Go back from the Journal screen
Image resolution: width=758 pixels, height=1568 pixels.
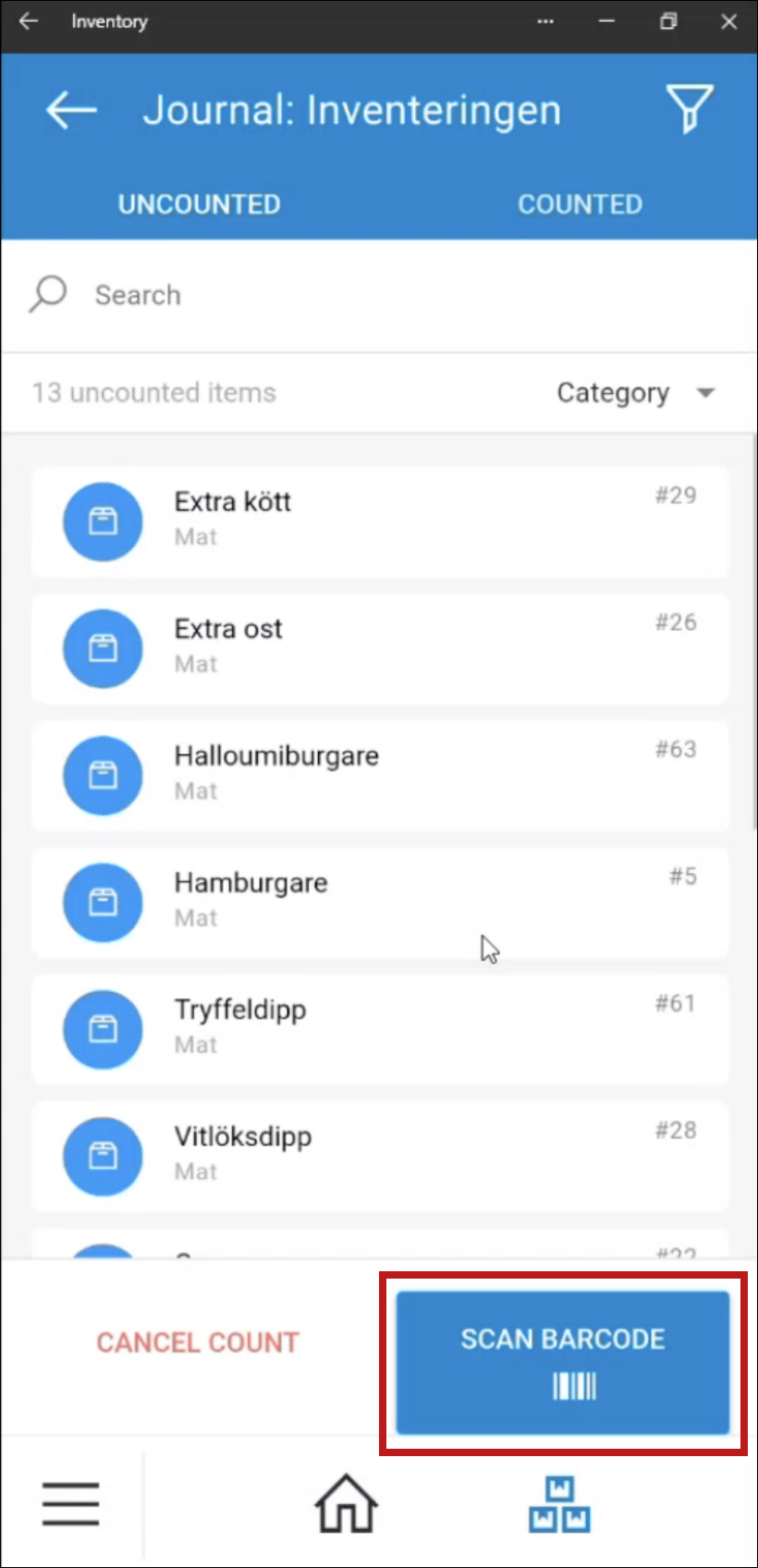[x=71, y=110]
